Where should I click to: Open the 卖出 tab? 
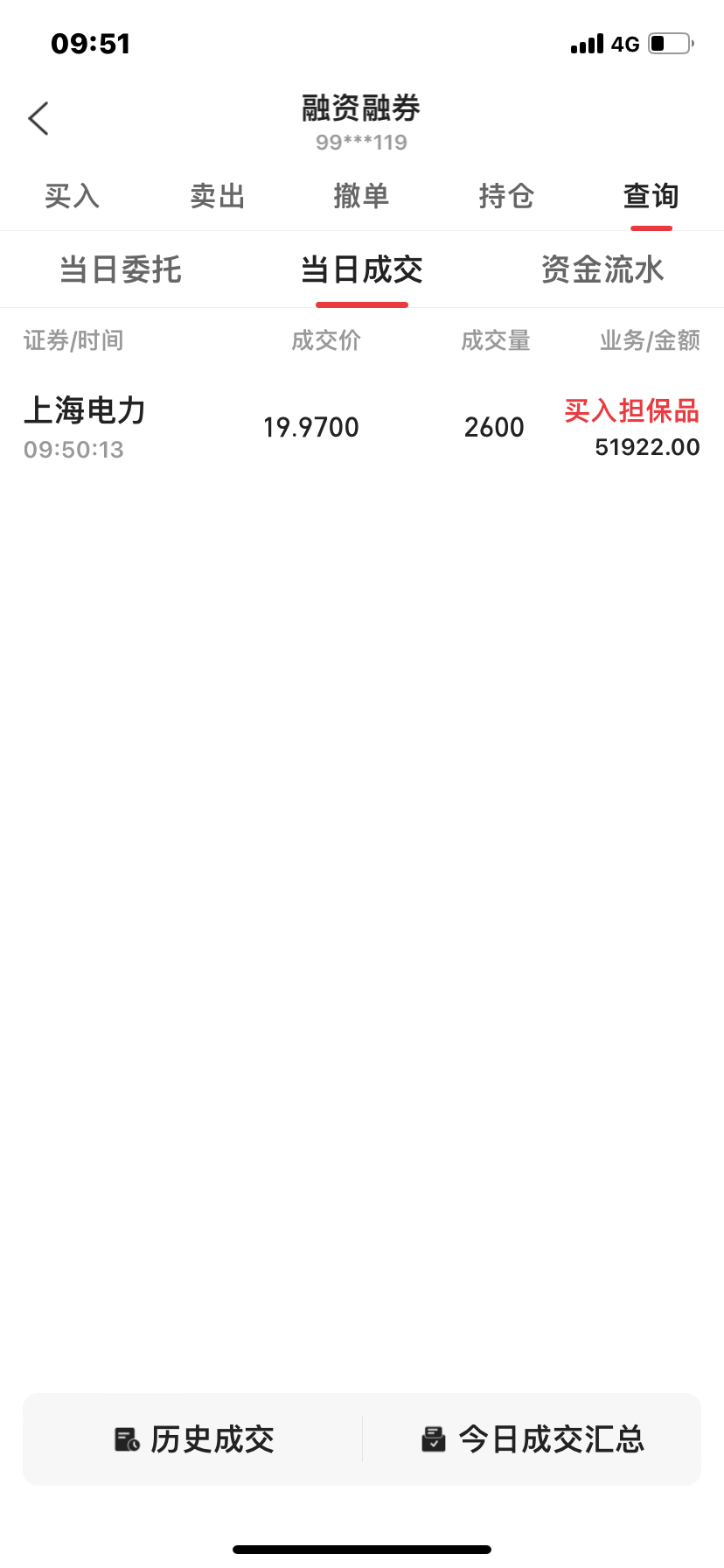218,196
